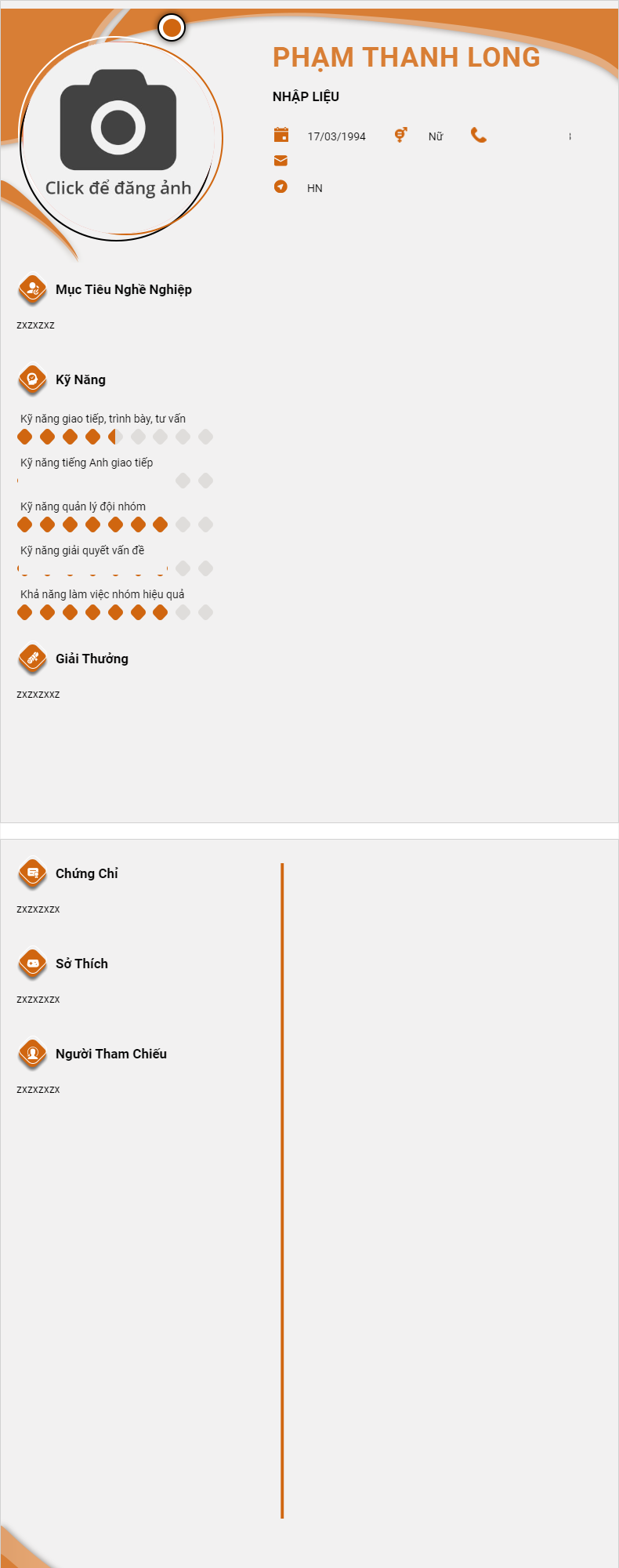Edit the Sở Thích text

(x=38, y=999)
